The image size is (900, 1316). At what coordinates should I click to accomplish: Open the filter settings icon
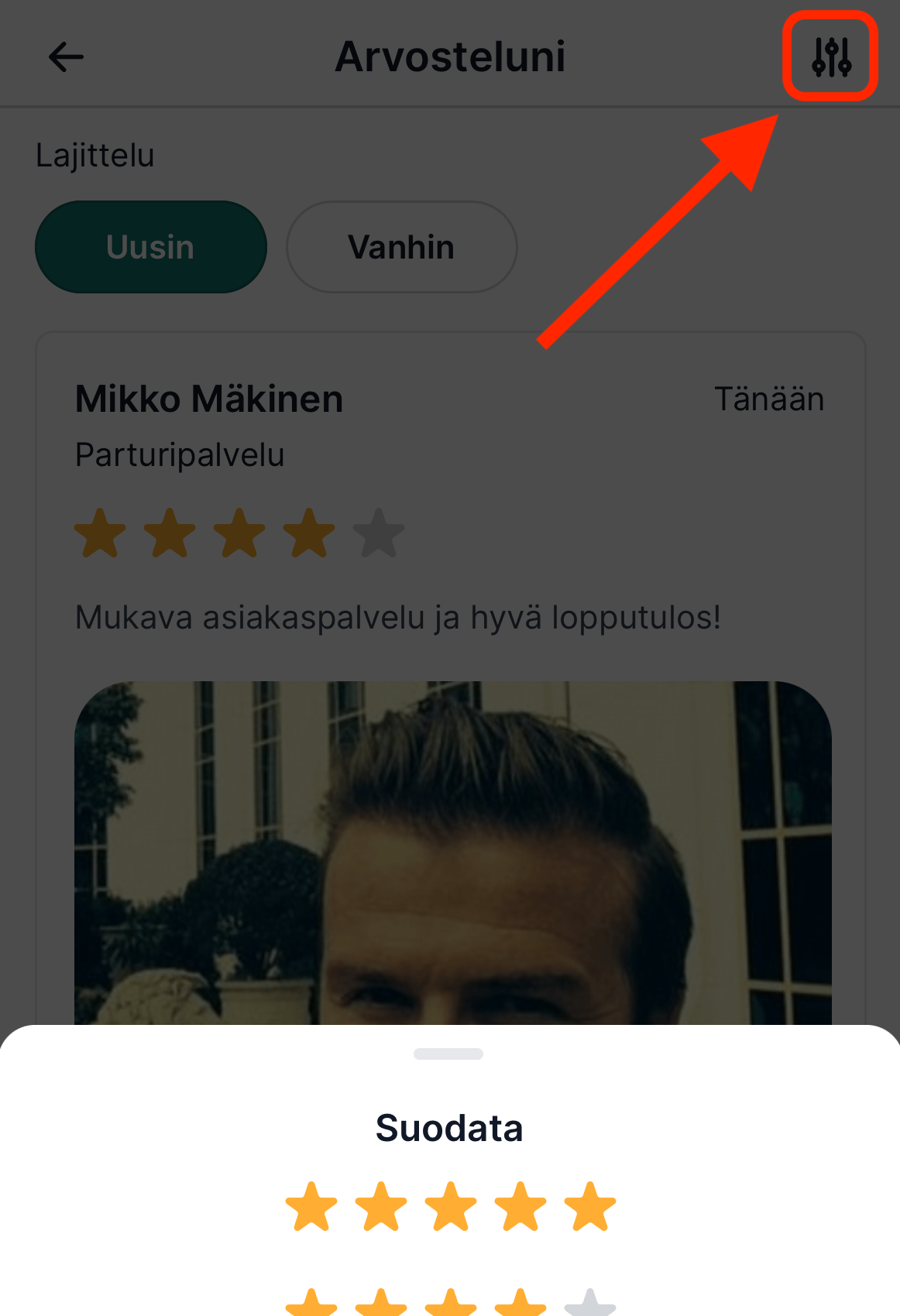[x=831, y=57]
